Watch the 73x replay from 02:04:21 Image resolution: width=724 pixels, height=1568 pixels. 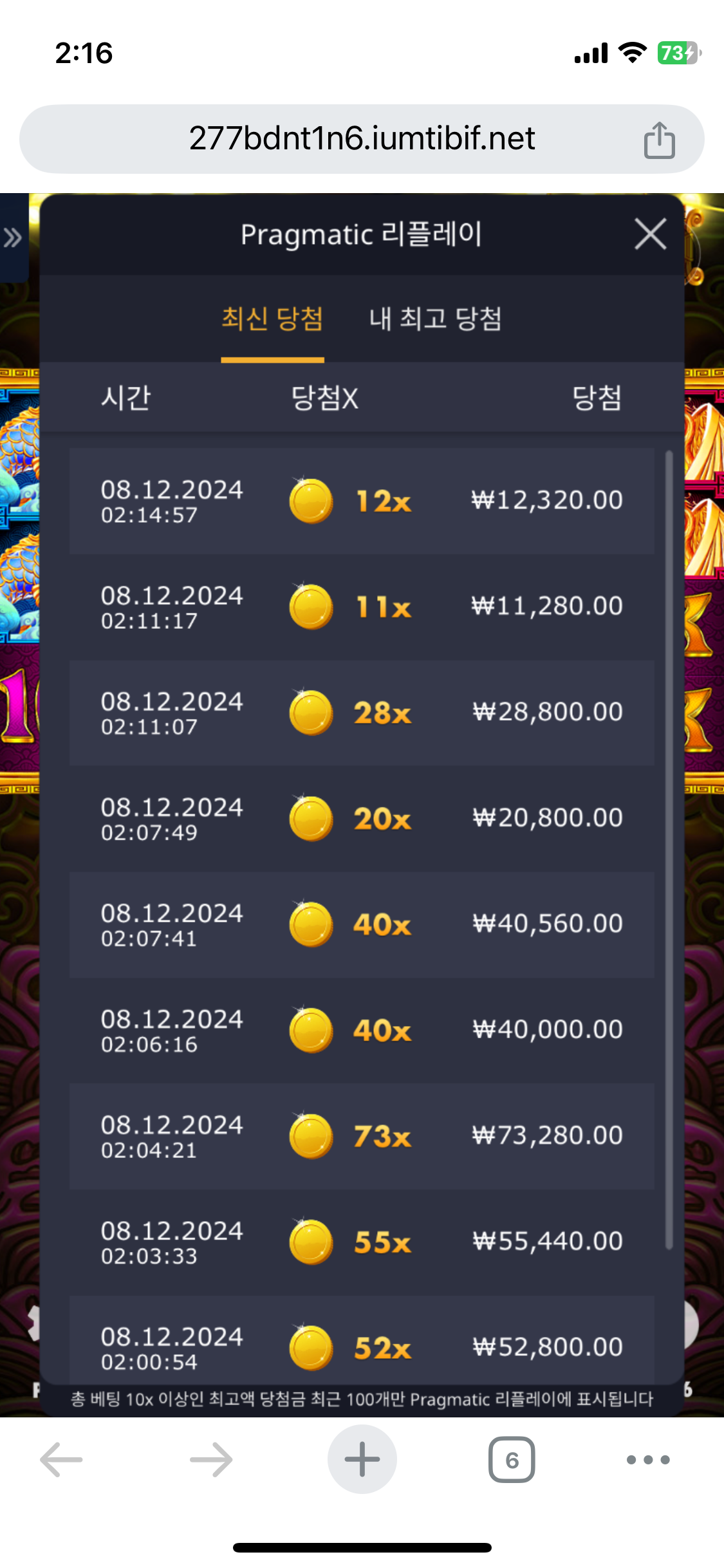coord(362,1136)
